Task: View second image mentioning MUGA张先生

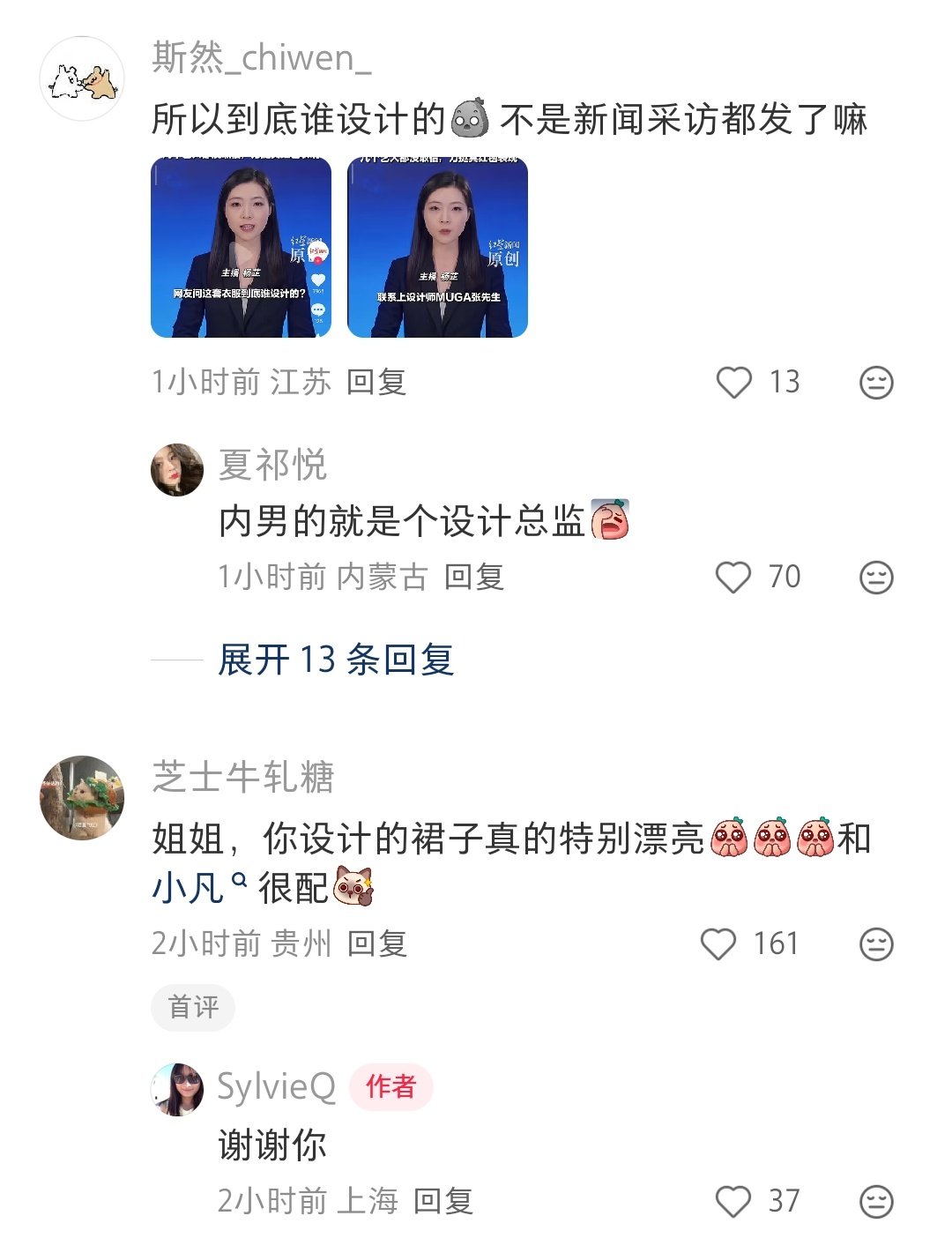Action: coord(437,248)
